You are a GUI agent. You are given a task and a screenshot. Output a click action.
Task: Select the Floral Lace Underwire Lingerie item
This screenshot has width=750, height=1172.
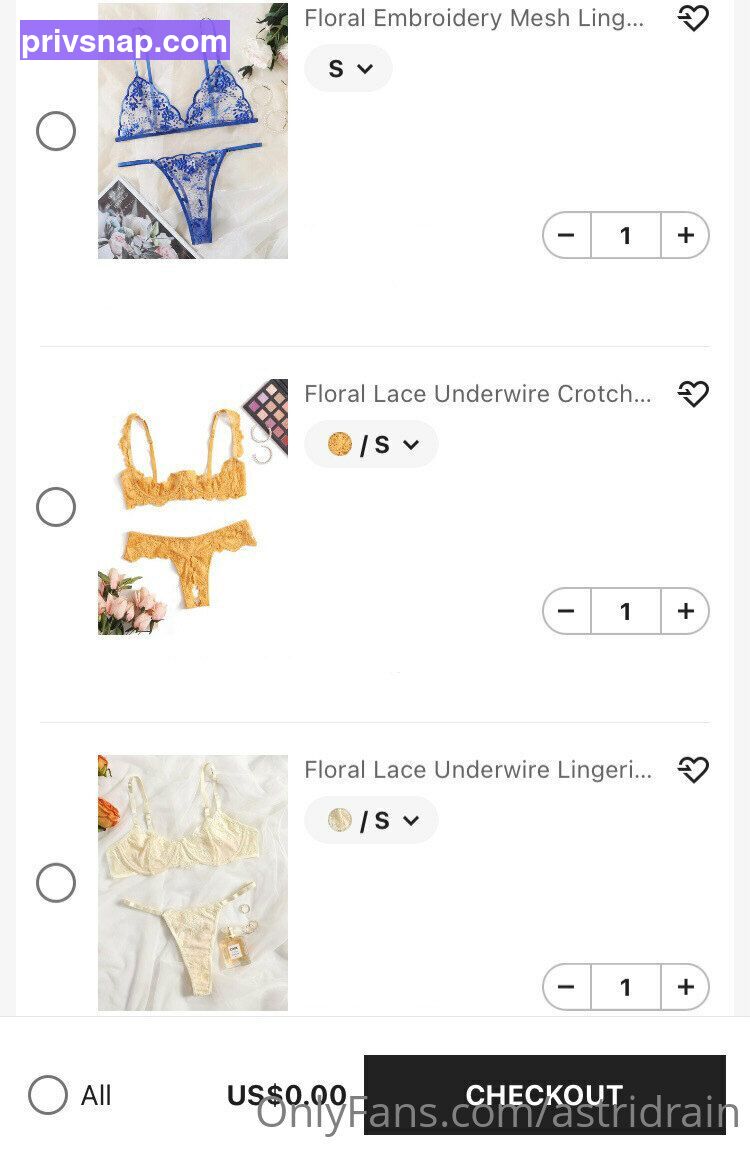pyautogui.click(x=56, y=883)
